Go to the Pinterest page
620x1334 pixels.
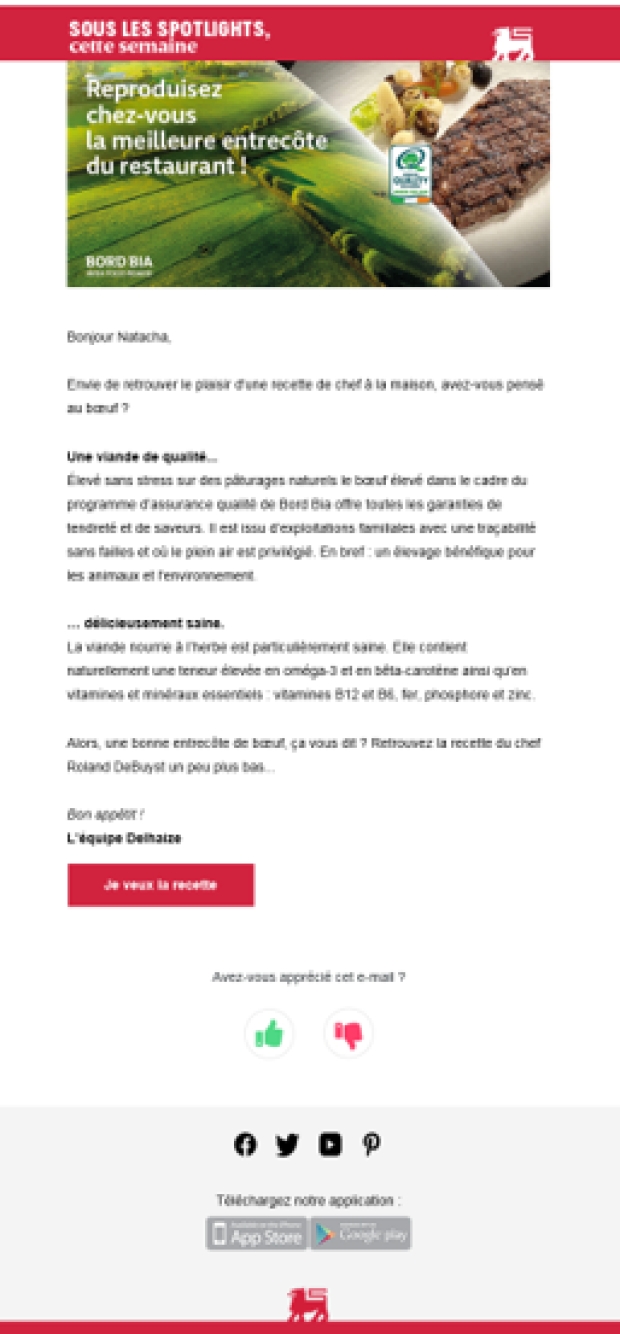[x=371, y=1145]
